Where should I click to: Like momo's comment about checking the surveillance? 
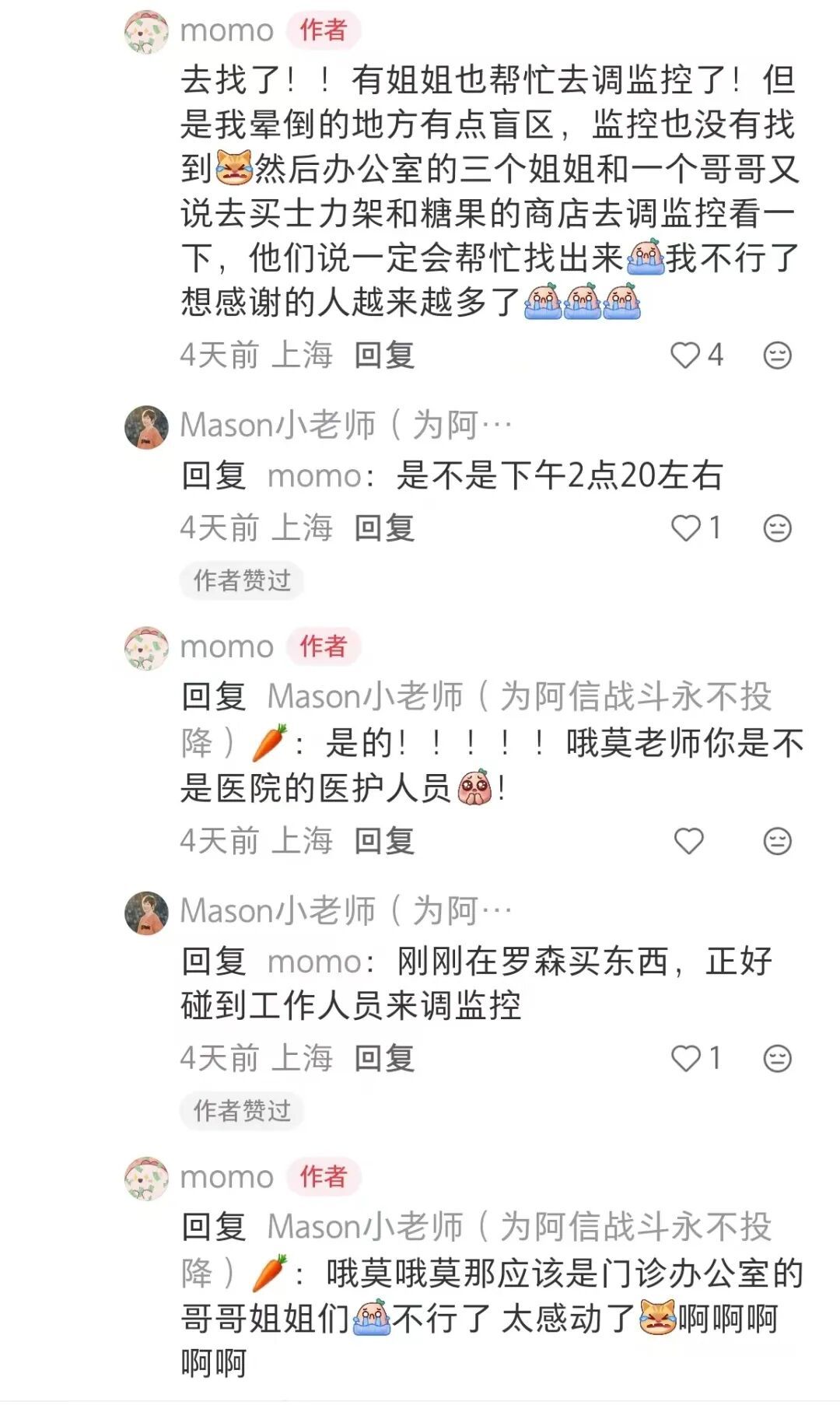[686, 356]
